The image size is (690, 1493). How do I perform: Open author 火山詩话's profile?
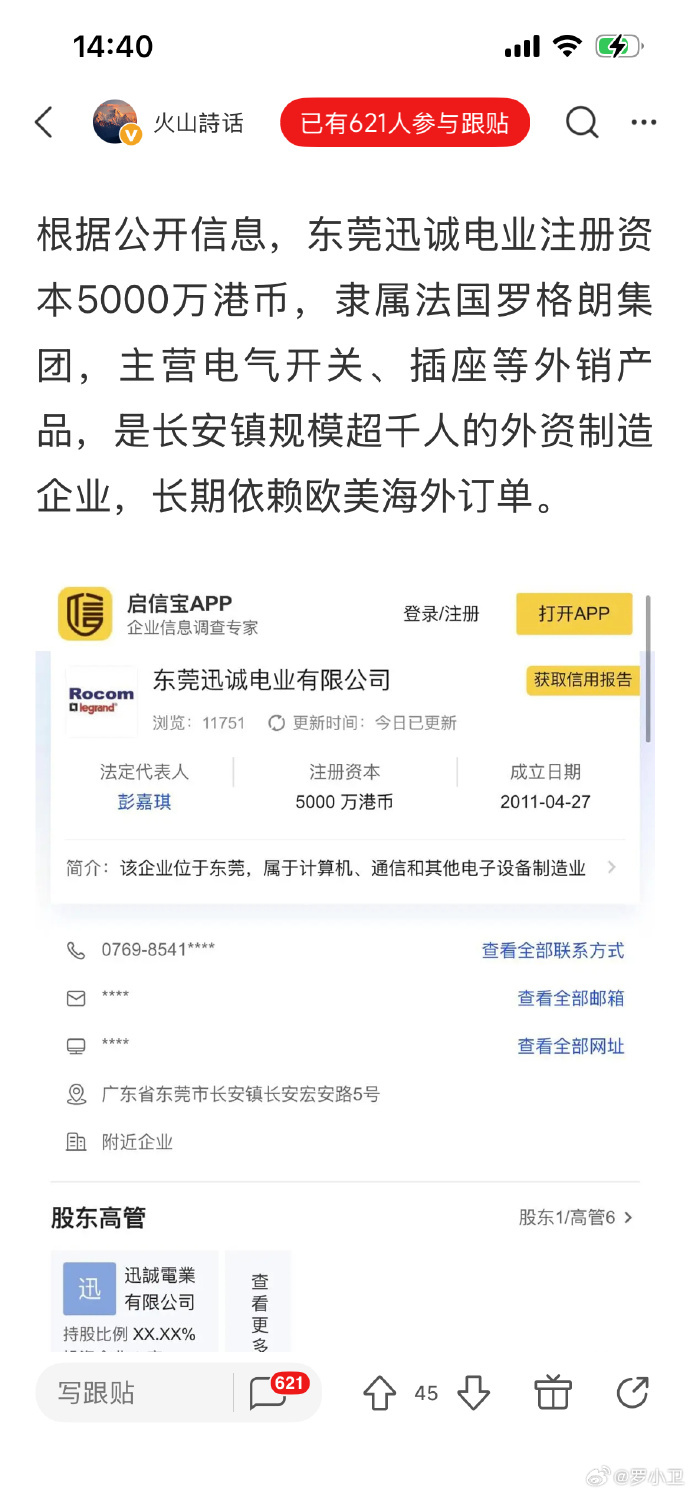point(169,123)
